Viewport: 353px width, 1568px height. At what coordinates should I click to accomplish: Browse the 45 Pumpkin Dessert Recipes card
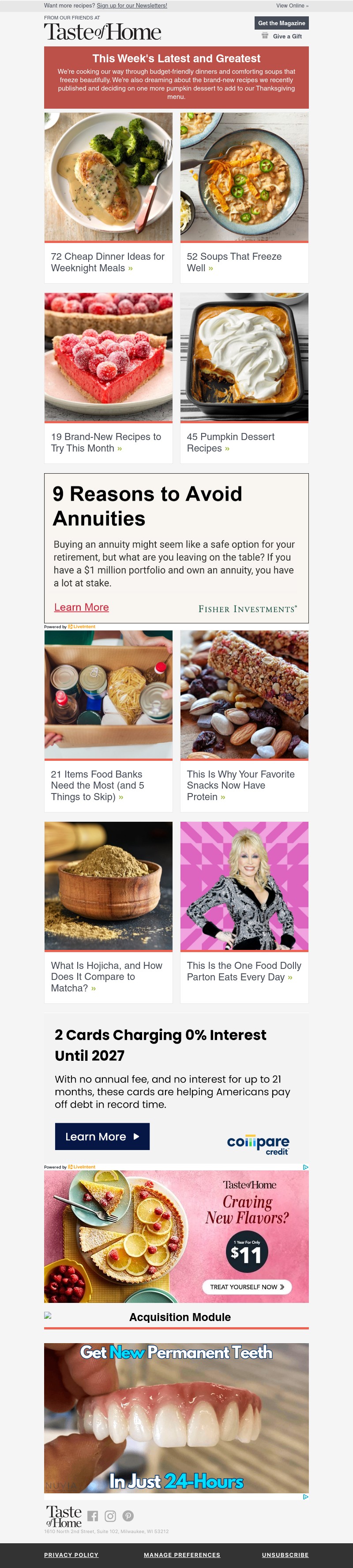pyautogui.click(x=230, y=443)
